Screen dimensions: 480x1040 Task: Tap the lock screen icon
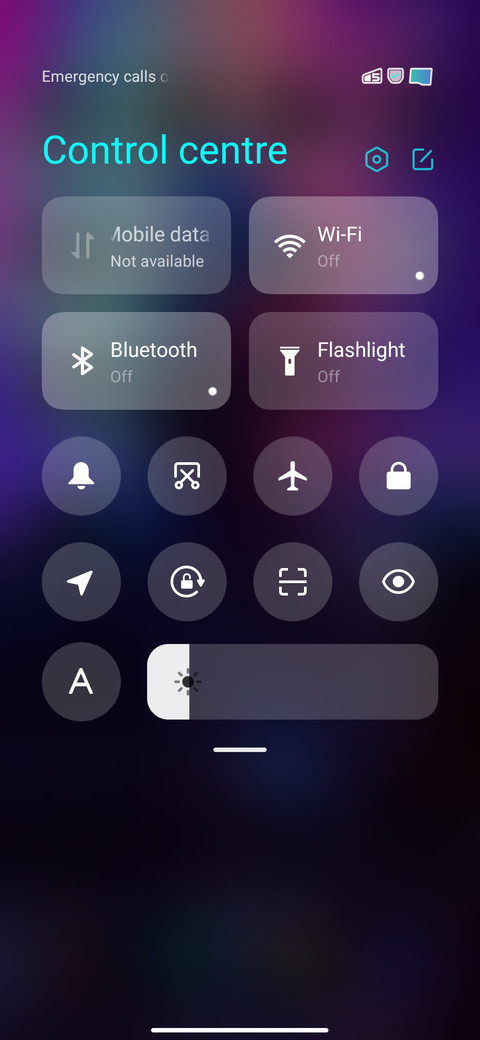[x=398, y=476]
